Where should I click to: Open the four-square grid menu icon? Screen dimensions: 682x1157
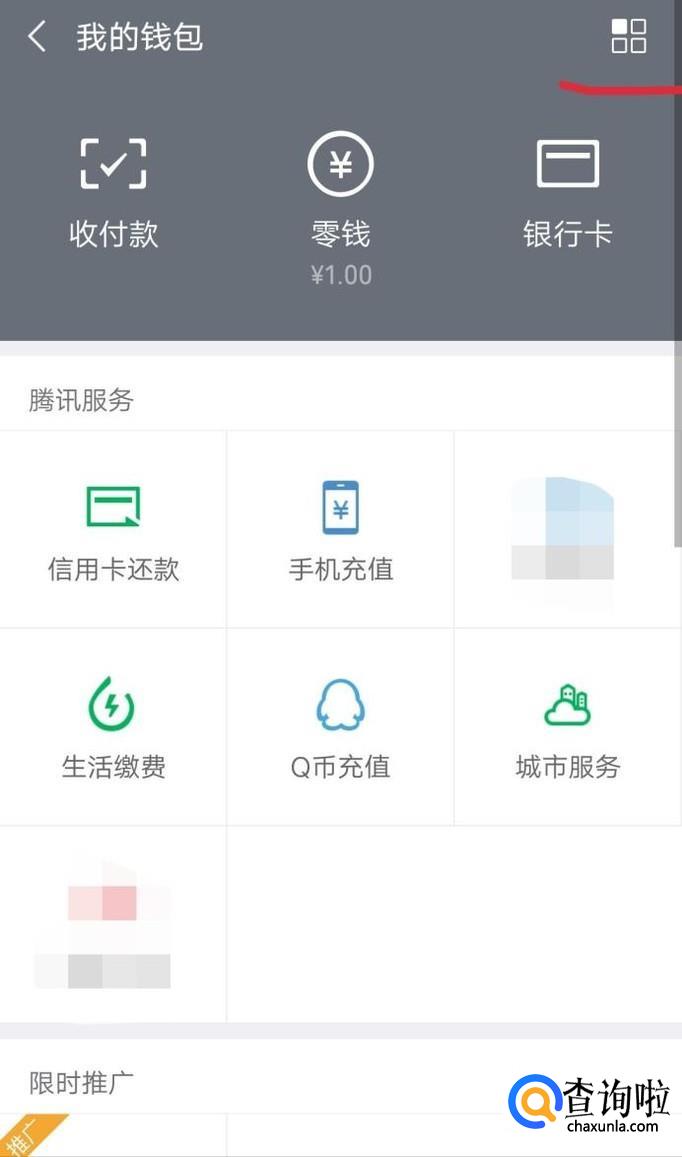pos(628,36)
